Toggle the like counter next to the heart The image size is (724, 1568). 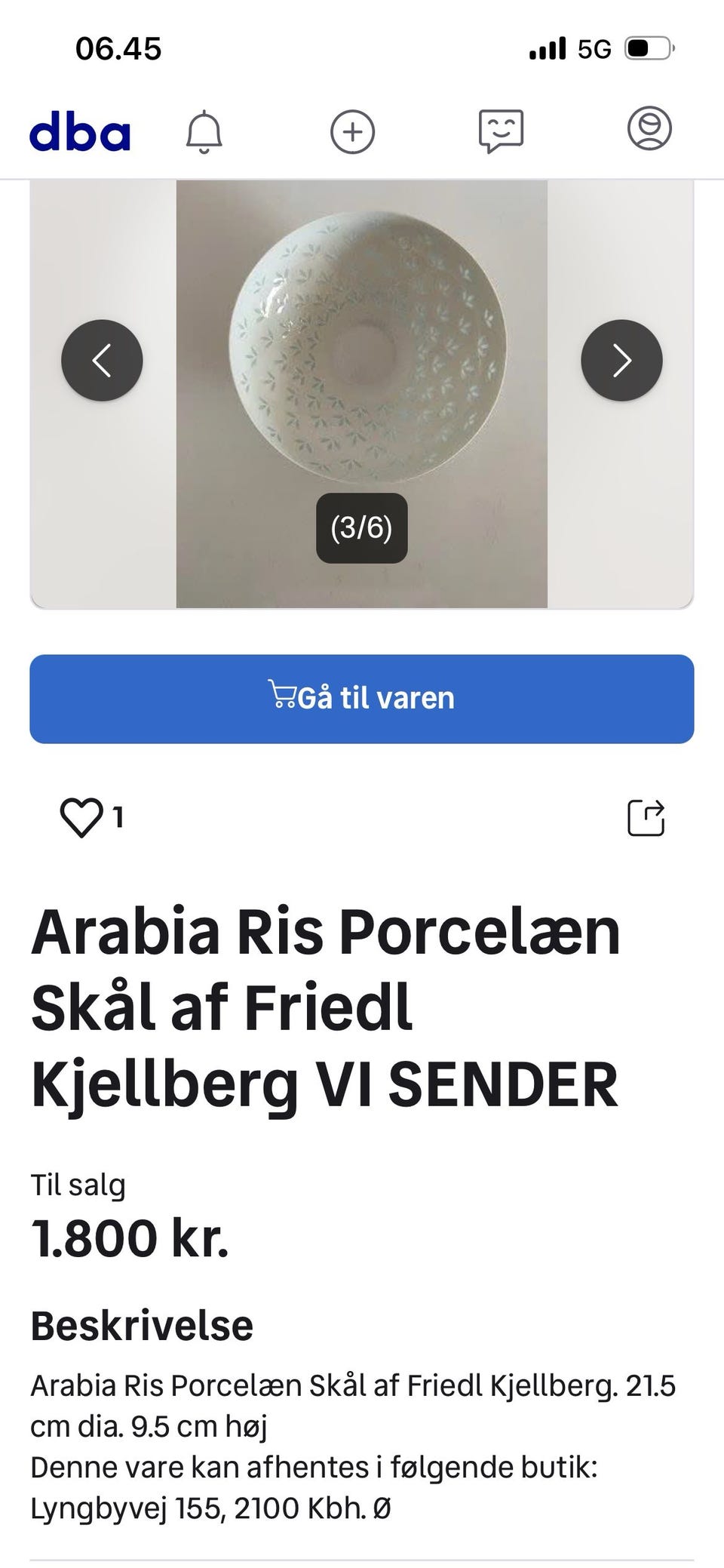(x=117, y=818)
